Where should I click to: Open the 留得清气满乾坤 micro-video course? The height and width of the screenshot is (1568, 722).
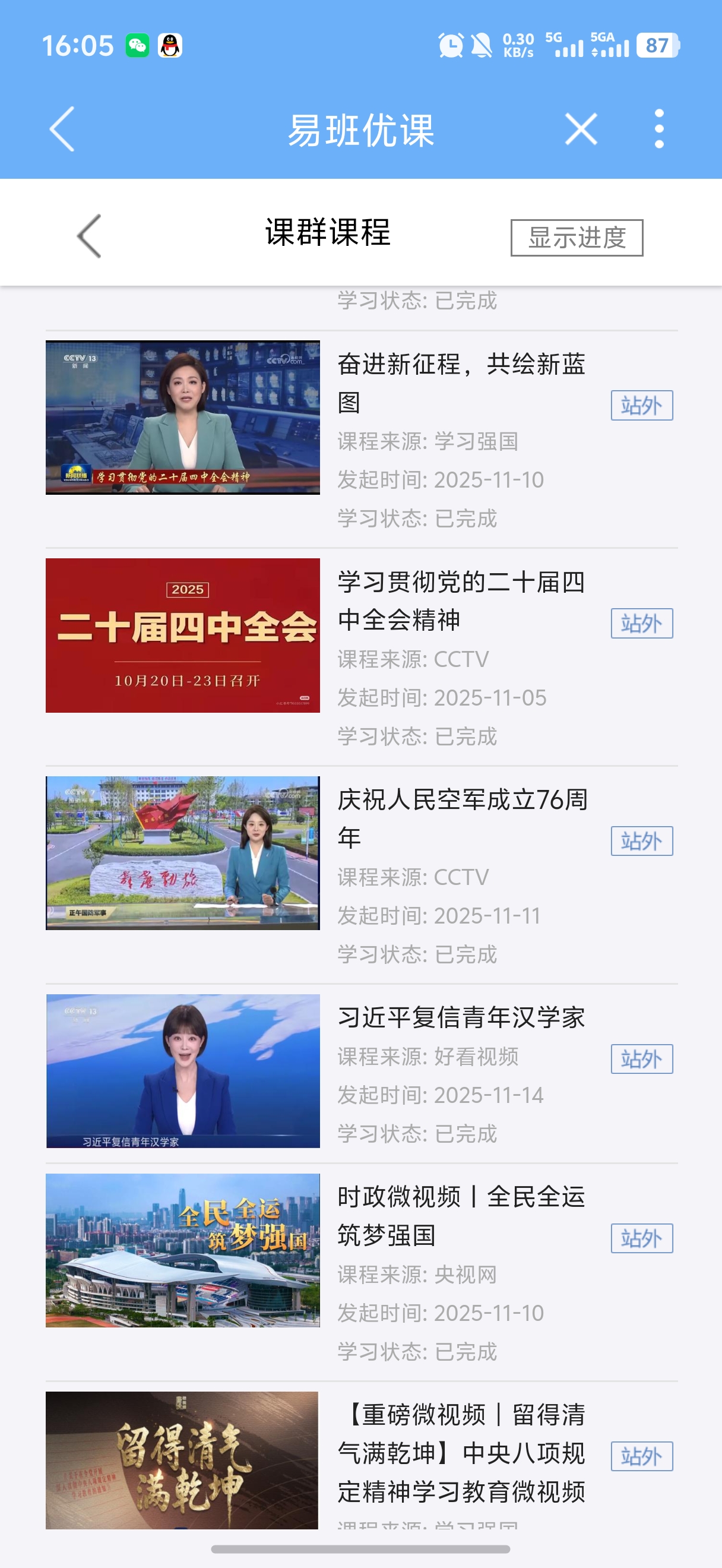(461, 1452)
